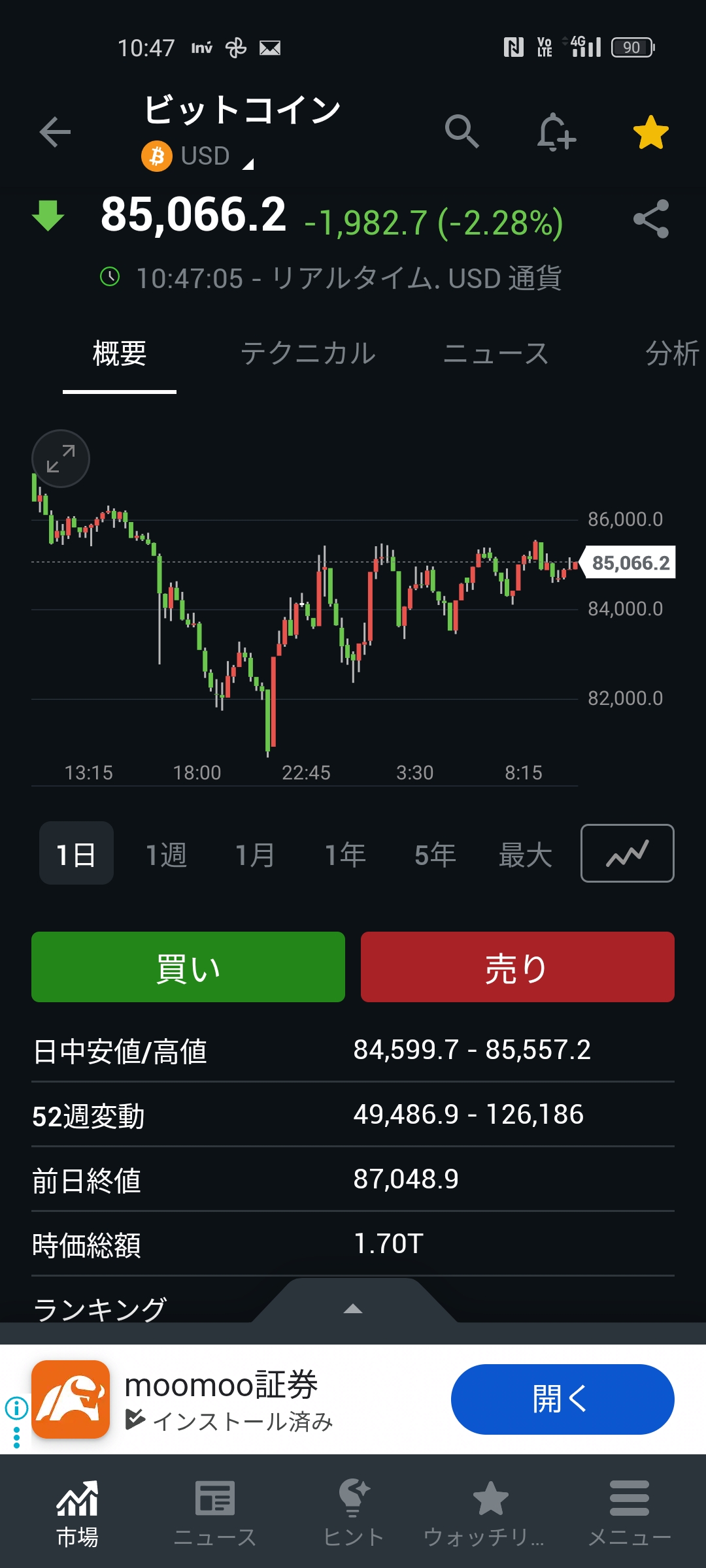706x1568 pixels.
Task: Change the chart type with the line icon
Action: pyautogui.click(x=627, y=853)
